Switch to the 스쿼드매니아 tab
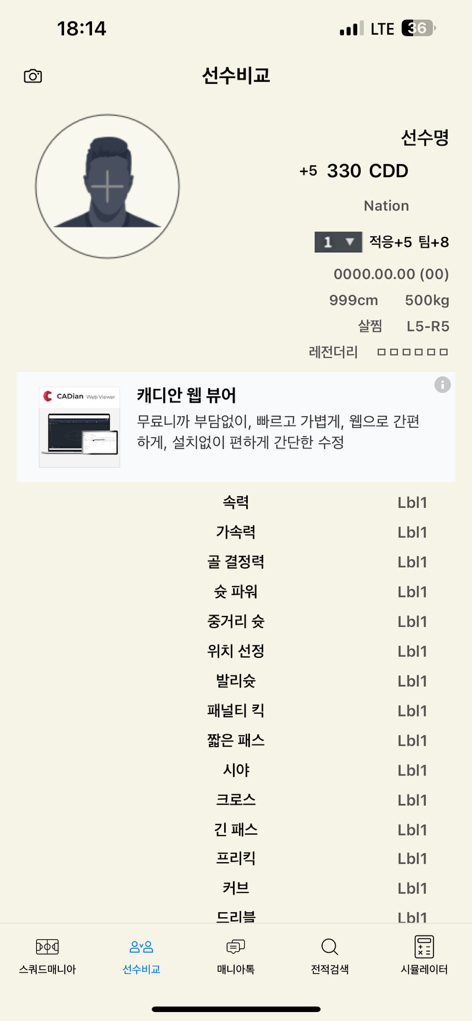Screen dimensions: 472x1021 pyautogui.click(x=48, y=956)
